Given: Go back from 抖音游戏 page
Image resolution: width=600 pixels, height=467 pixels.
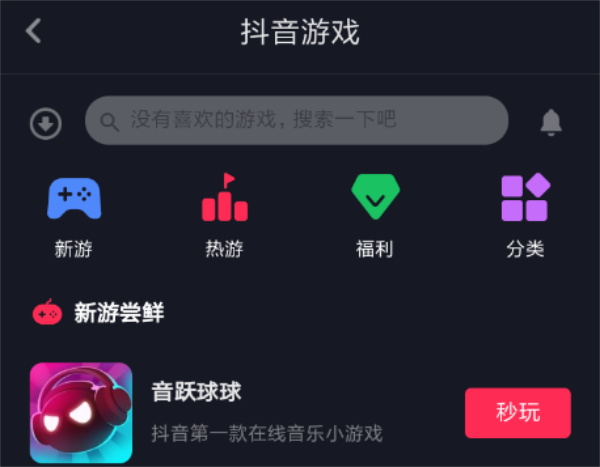Looking at the screenshot, I should tap(33, 31).
